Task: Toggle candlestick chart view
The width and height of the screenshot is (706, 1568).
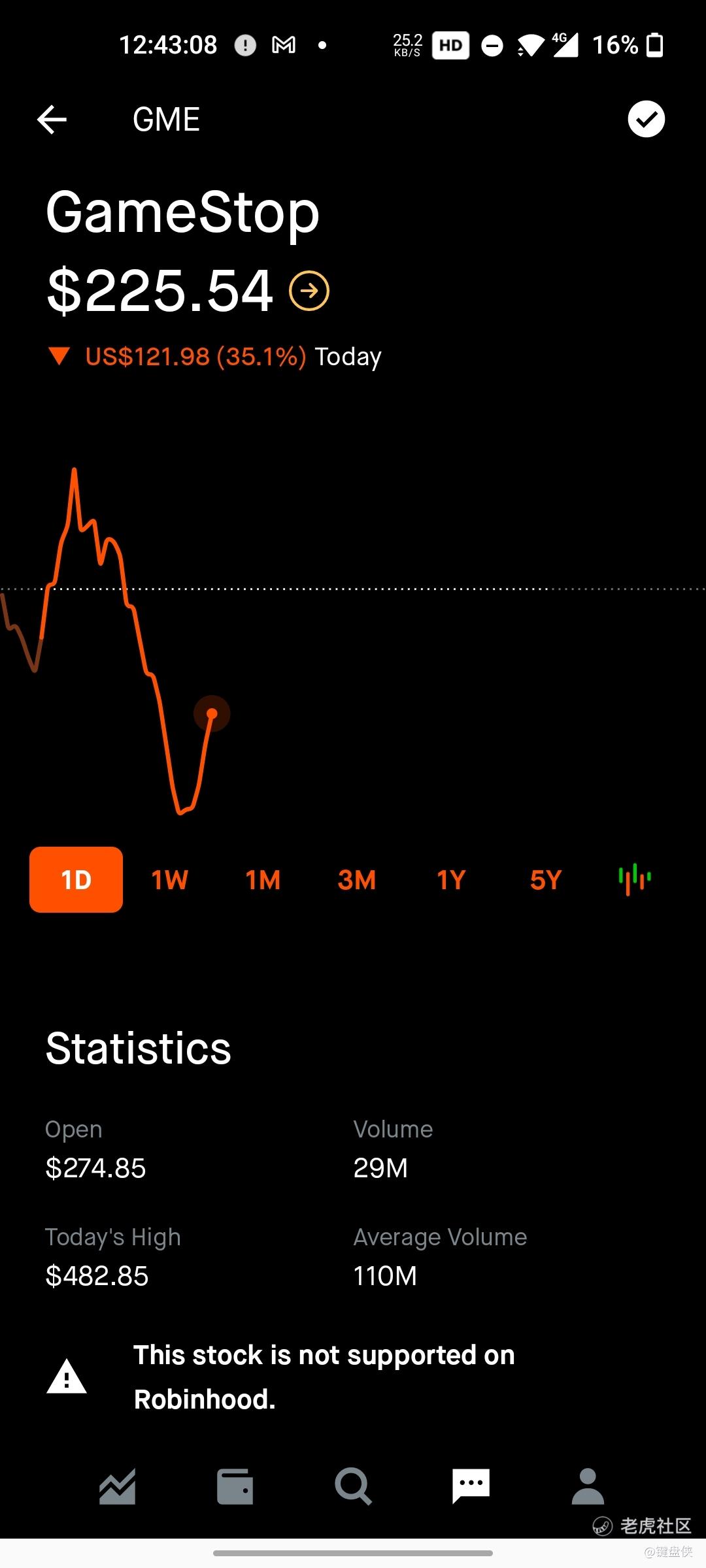Action: (635, 879)
